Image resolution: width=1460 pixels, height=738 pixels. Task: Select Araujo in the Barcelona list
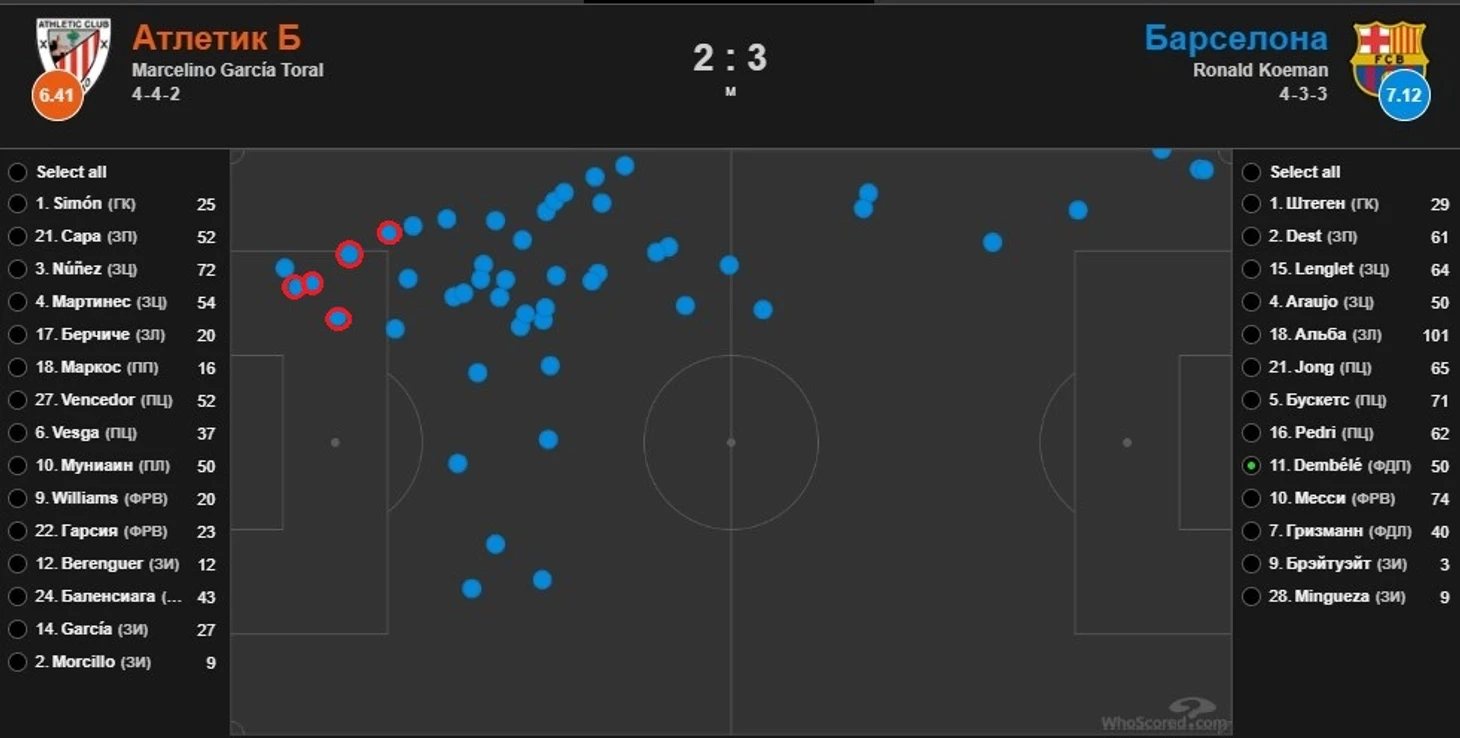tap(1251, 302)
